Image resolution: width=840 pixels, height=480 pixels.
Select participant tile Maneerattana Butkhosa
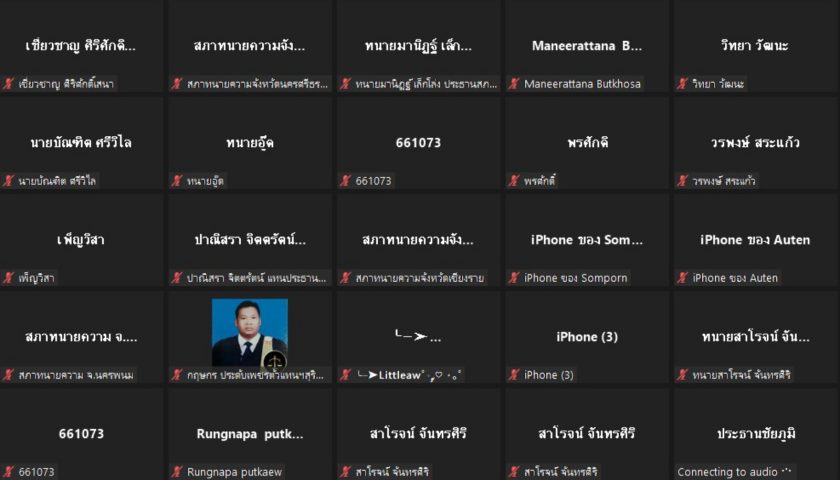pos(587,46)
